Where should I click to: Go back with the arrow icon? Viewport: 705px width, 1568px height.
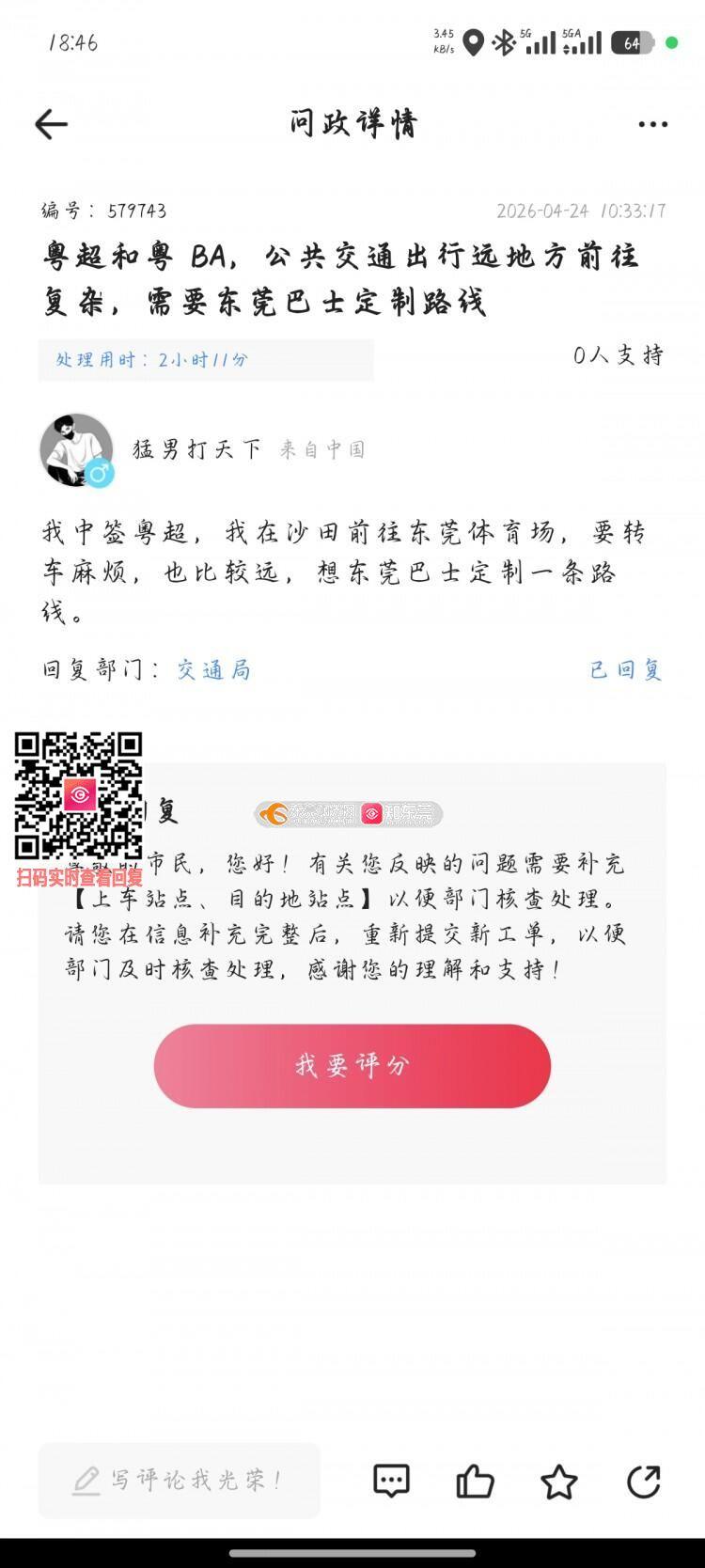[x=51, y=124]
